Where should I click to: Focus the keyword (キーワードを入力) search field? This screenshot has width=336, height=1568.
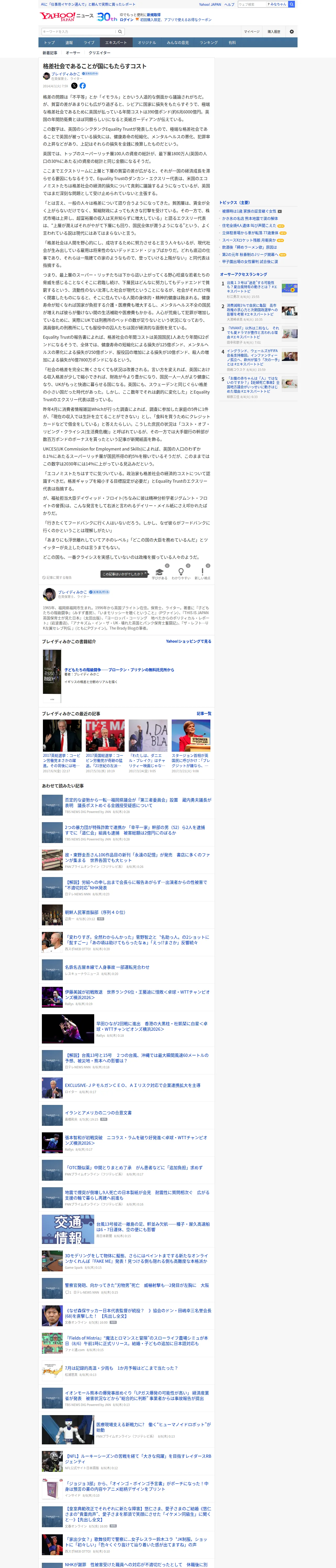click(x=79, y=32)
